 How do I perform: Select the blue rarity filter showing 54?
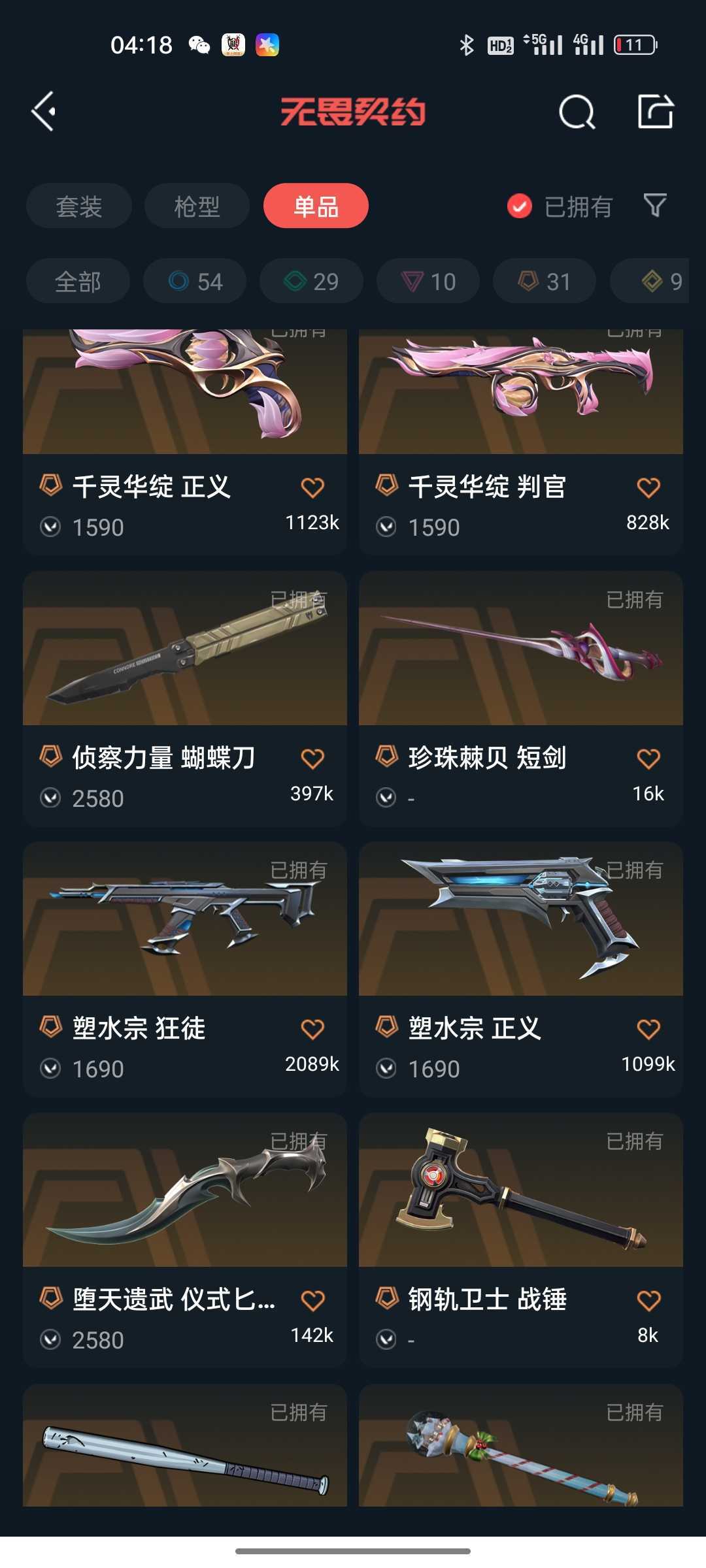point(194,281)
